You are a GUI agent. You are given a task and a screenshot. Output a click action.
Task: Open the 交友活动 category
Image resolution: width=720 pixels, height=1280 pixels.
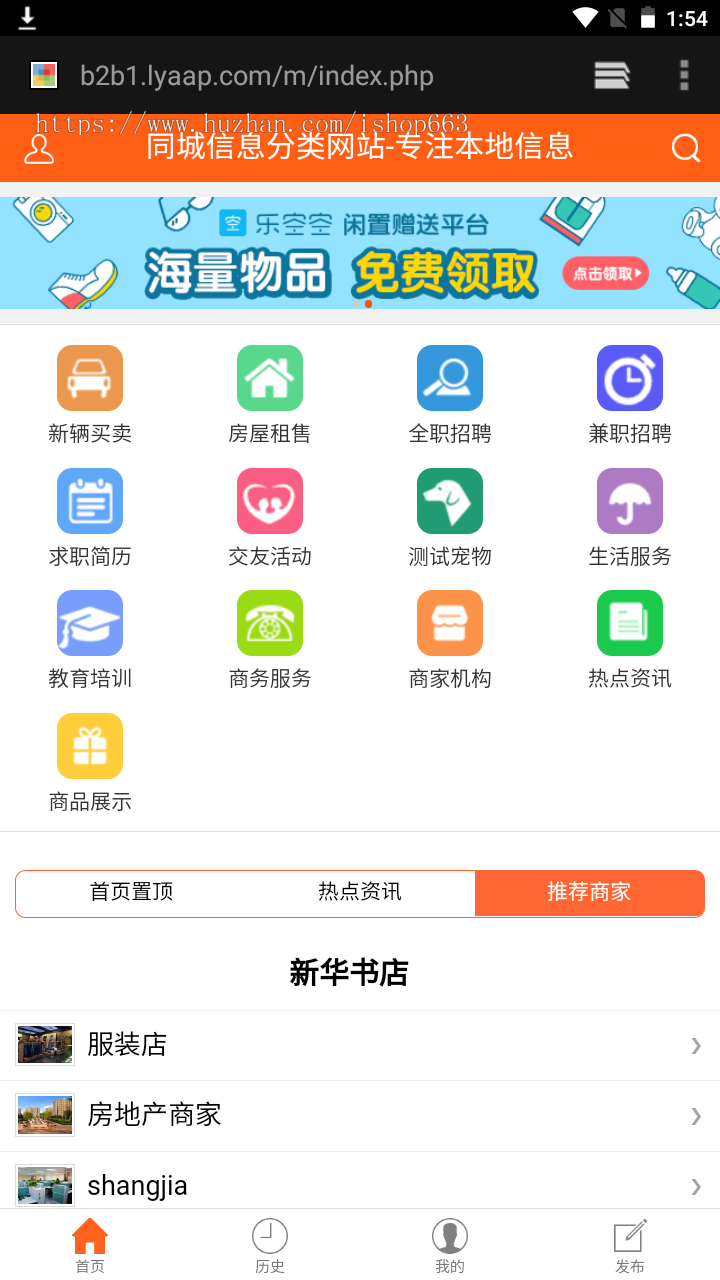[x=270, y=517]
